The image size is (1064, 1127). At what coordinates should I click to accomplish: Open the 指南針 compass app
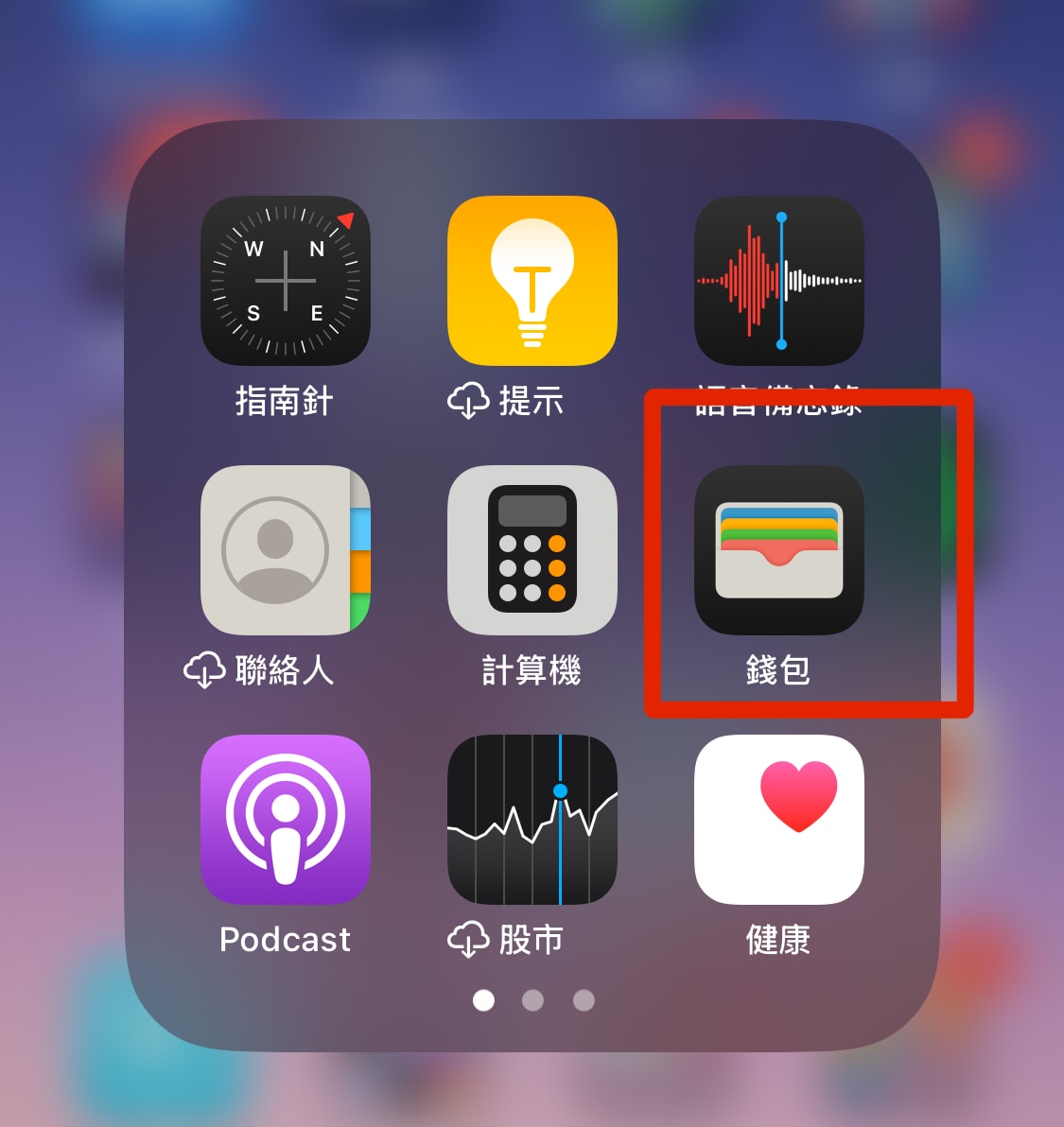(285, 281)
